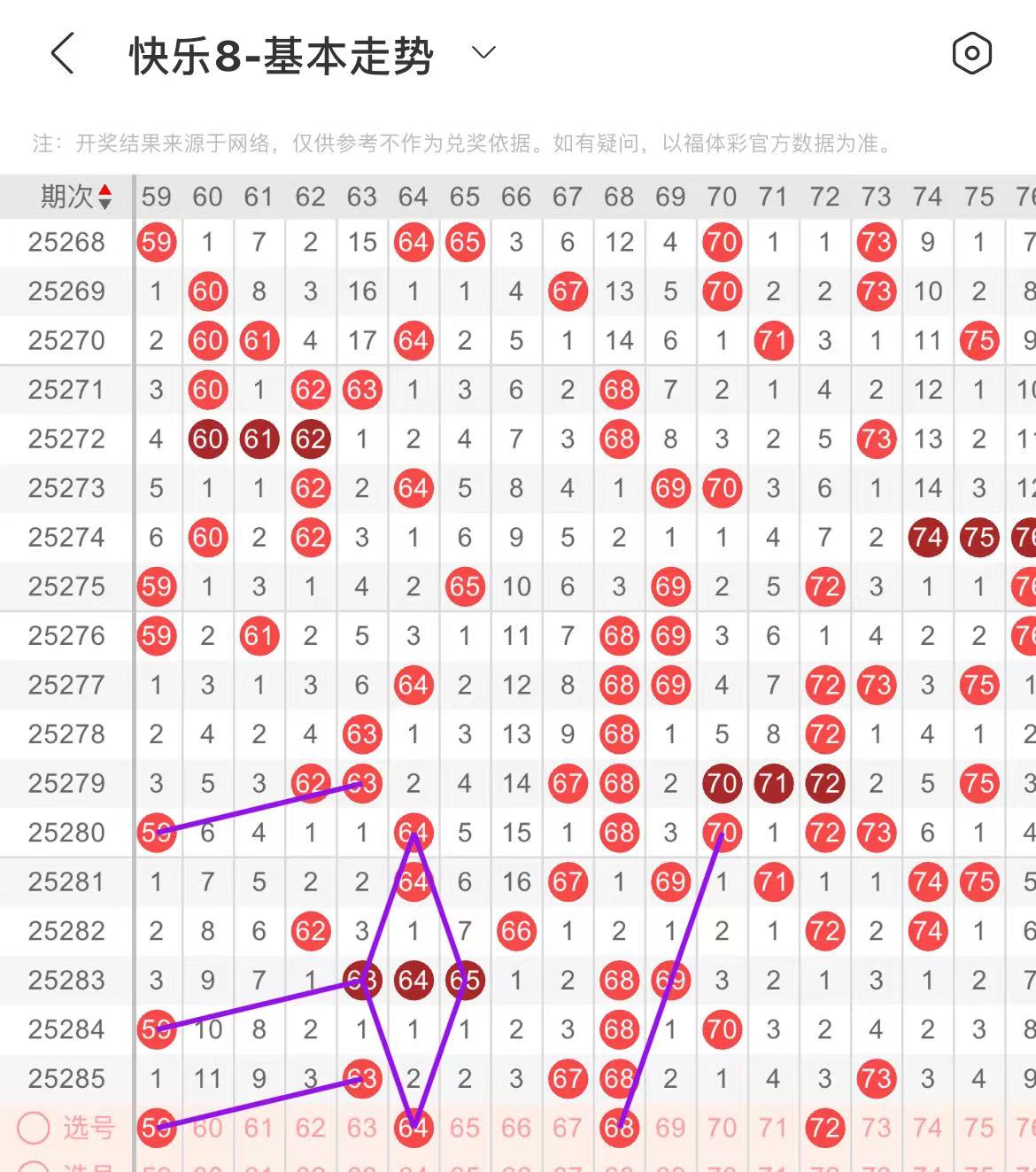Select number 74 in the first 选号 row
Image resolution: width=1036 pixels, height=1172 pixels.
(x=927, y=1128)
